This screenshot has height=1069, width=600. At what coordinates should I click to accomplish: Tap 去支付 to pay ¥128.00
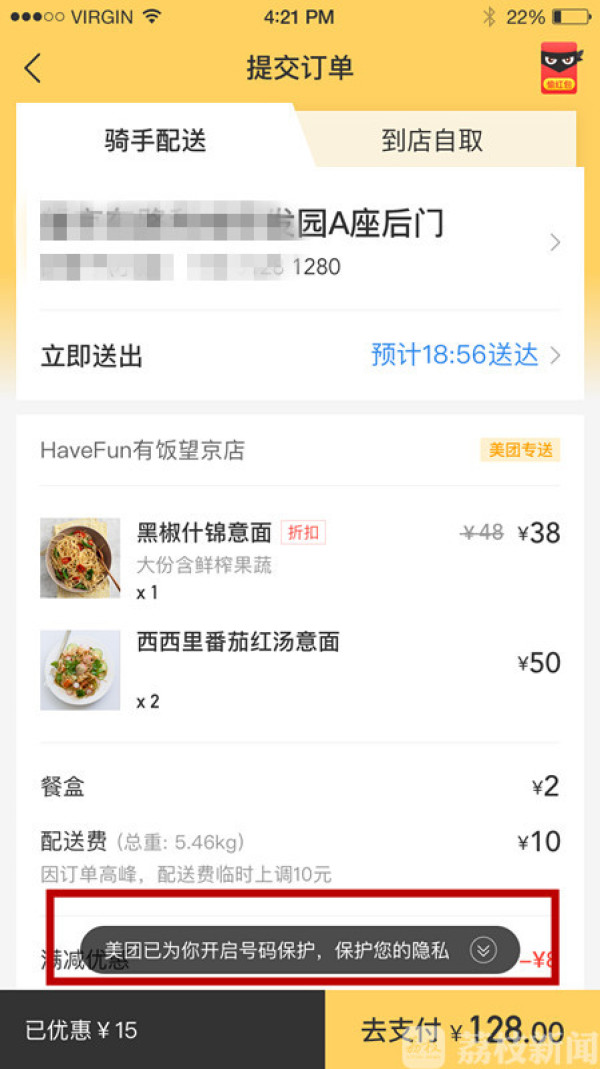(x=462, y=1031)
